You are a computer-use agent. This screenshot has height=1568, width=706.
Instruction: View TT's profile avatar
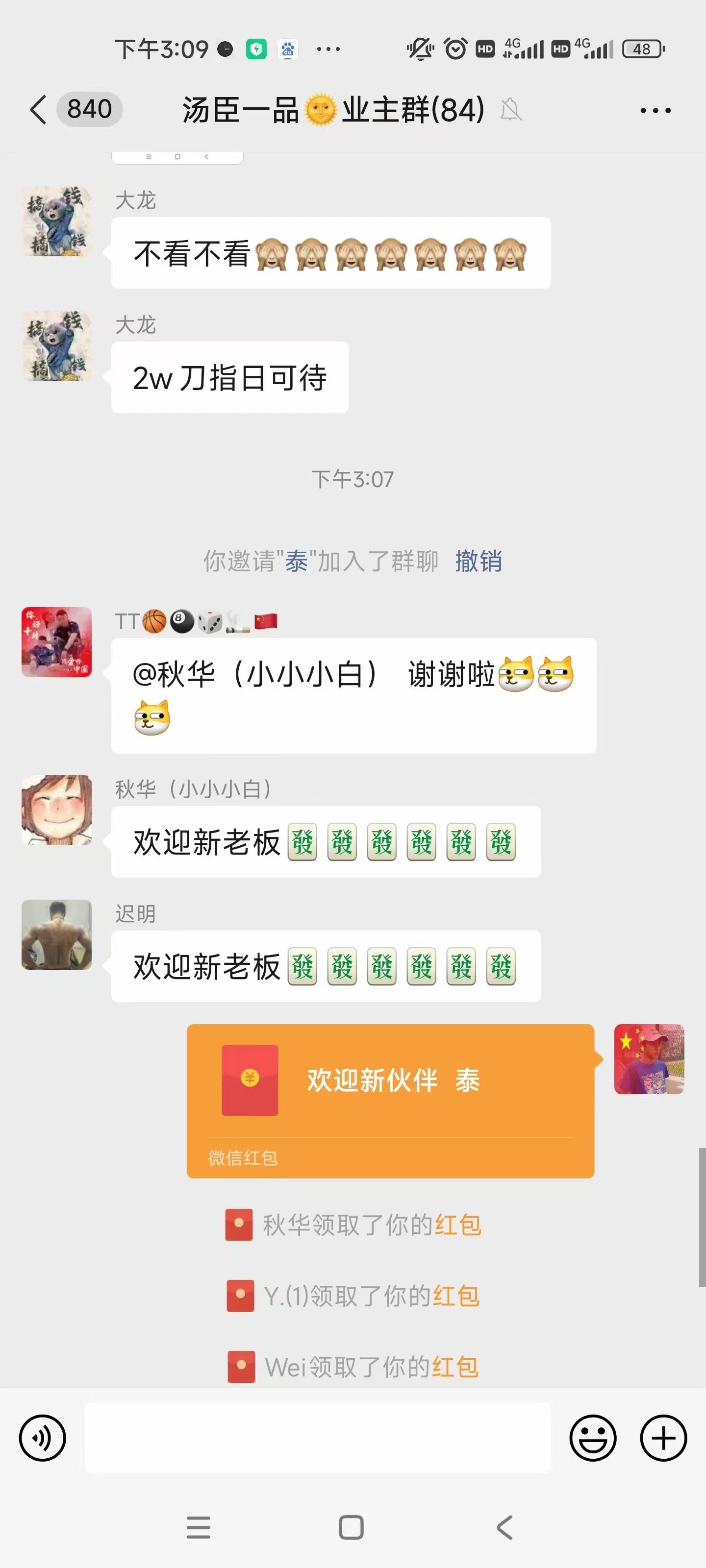click(57, 641)
